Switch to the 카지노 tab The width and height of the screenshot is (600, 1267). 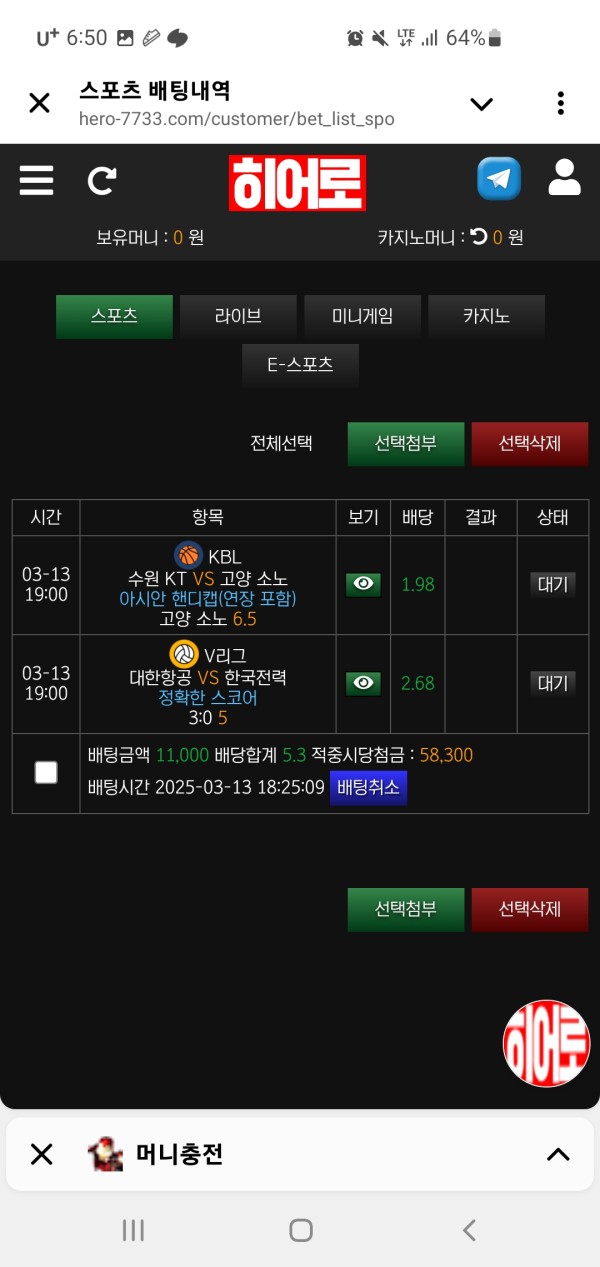[x=486, y=316]
